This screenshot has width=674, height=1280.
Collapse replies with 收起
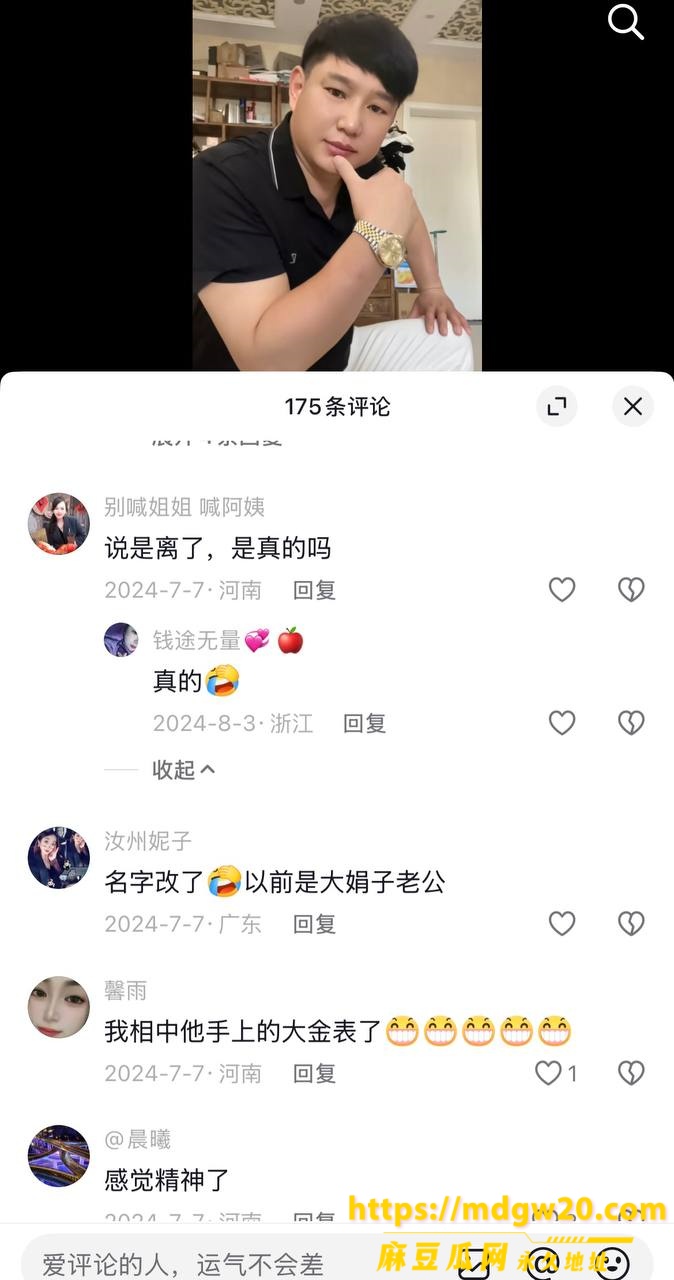click(x=183, y=769)
